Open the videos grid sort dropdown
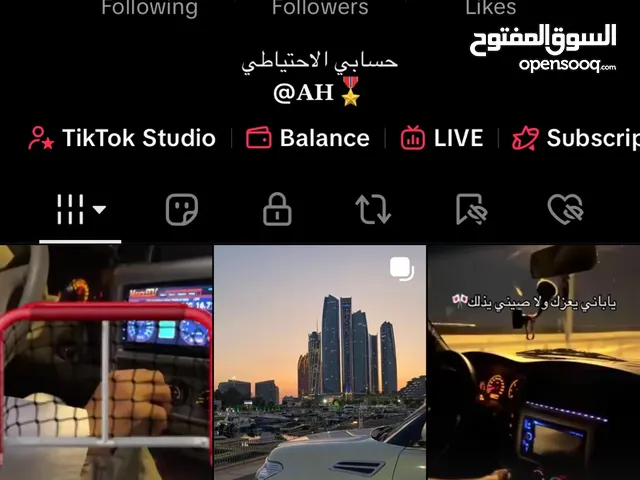 pyautogui.click(x=80, y=210)
